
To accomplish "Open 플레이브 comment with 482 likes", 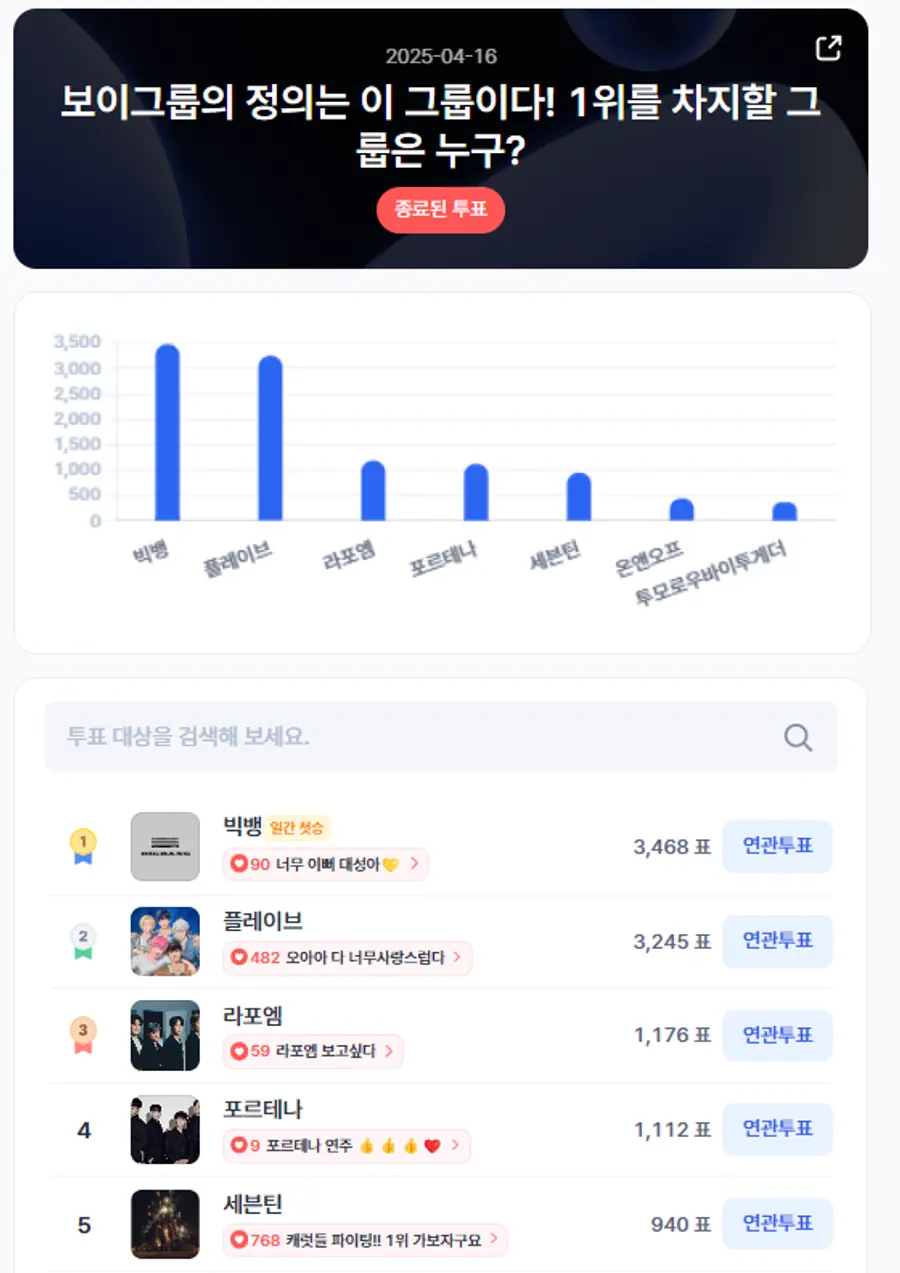I will tap(347, 958).
